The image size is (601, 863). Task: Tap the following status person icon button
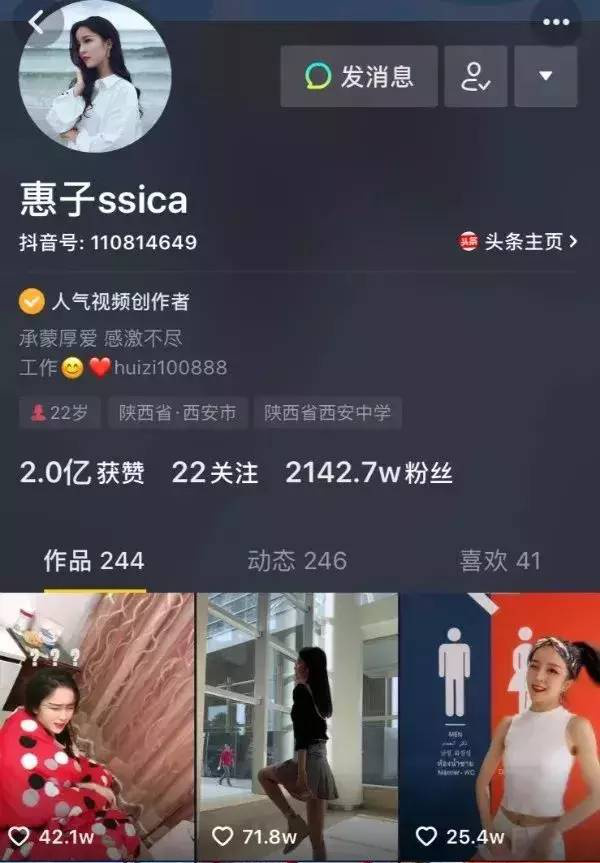(475, 77)
